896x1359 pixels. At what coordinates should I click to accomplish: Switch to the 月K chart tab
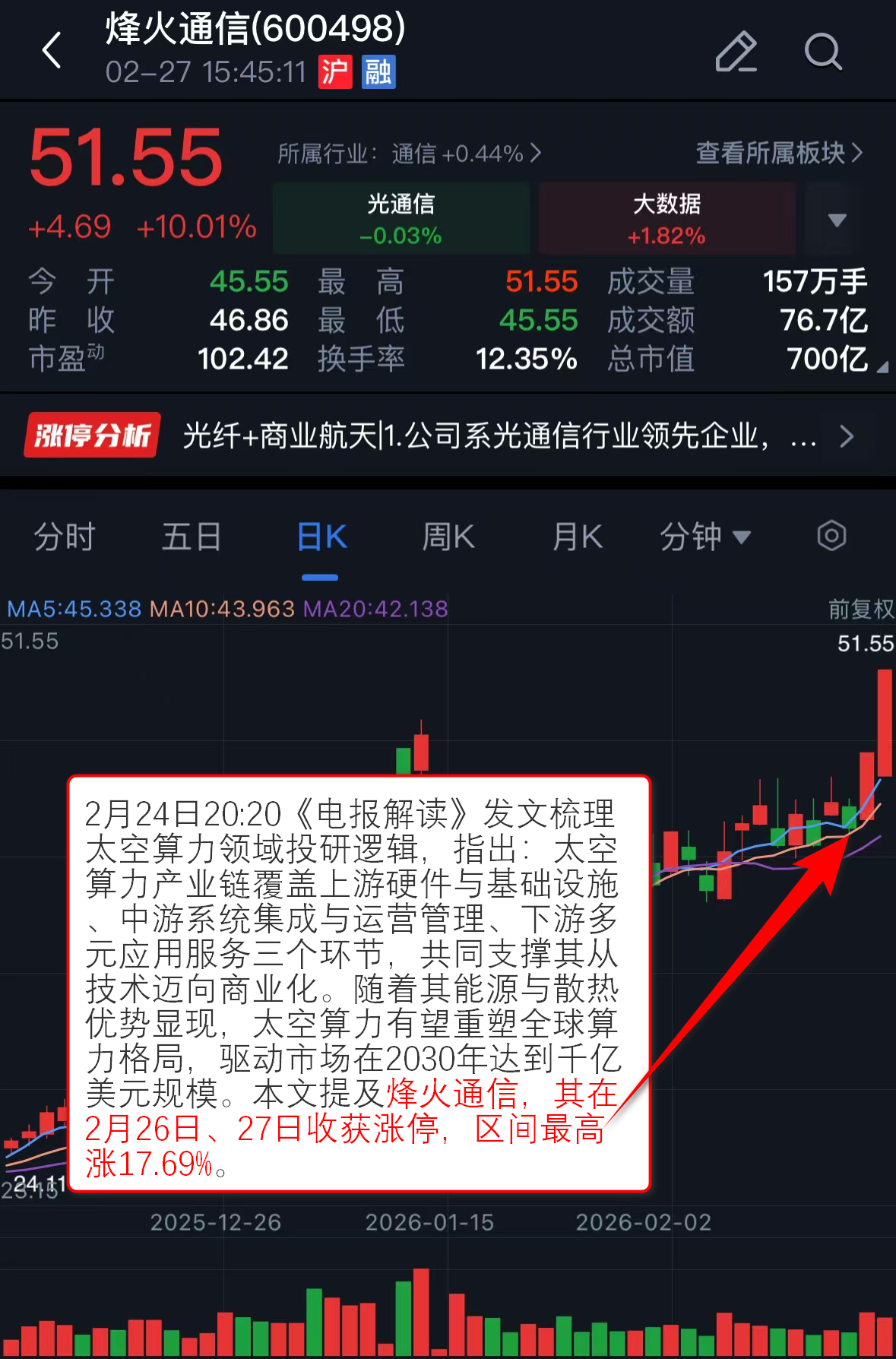click(x=578, y=537)
